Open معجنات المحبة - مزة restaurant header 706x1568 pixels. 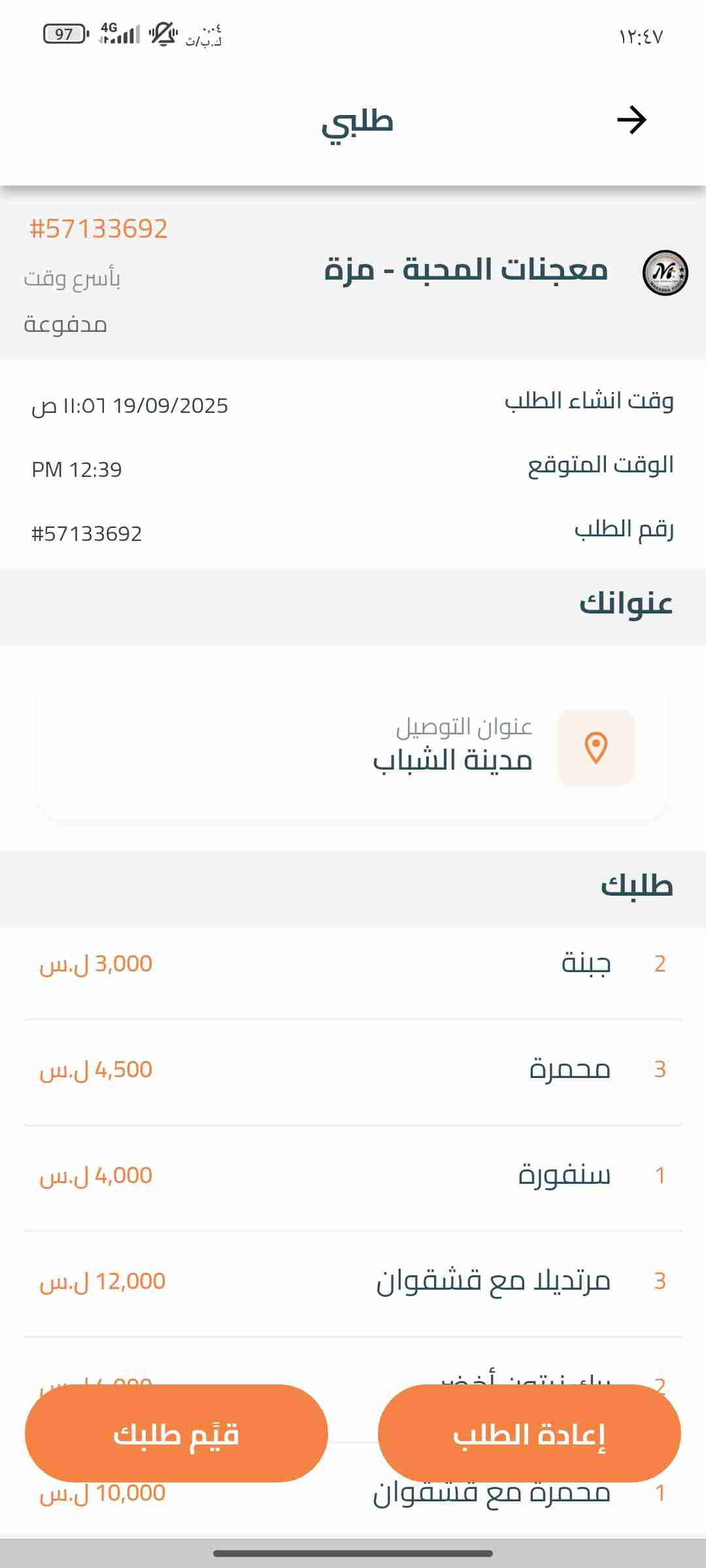465,270
